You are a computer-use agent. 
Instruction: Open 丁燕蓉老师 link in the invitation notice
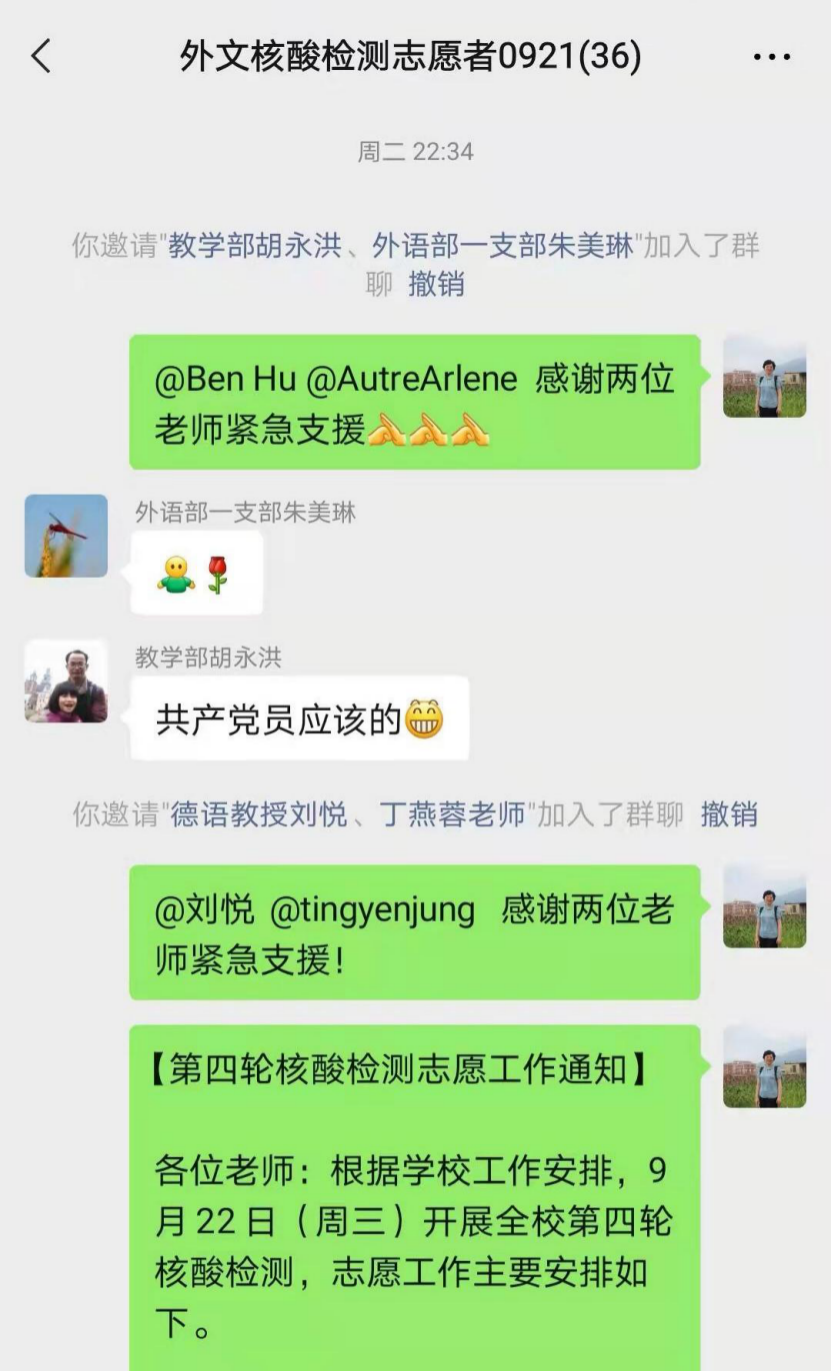coord(453,814)
